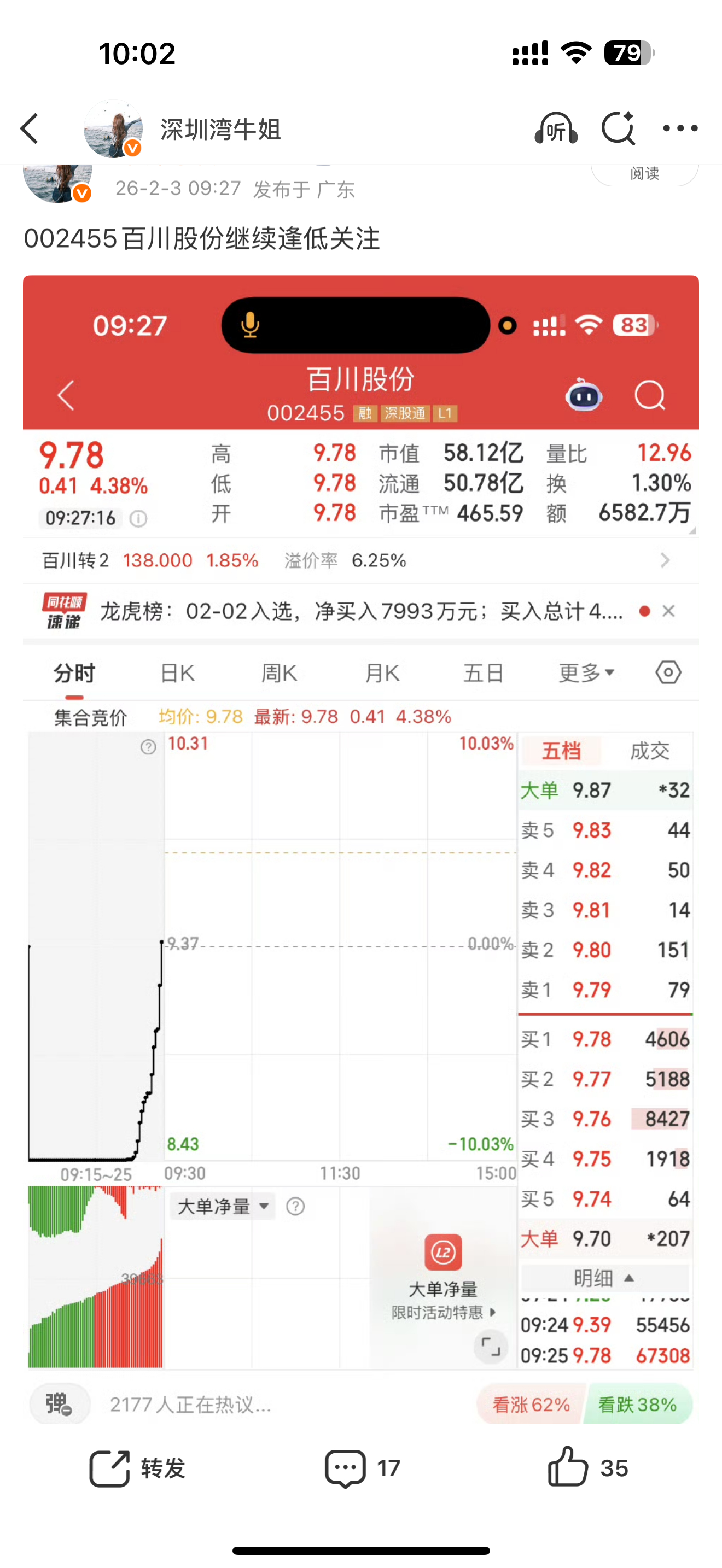
Task: Open stock search via the magnifier in chart header
Action: [650, 396]
